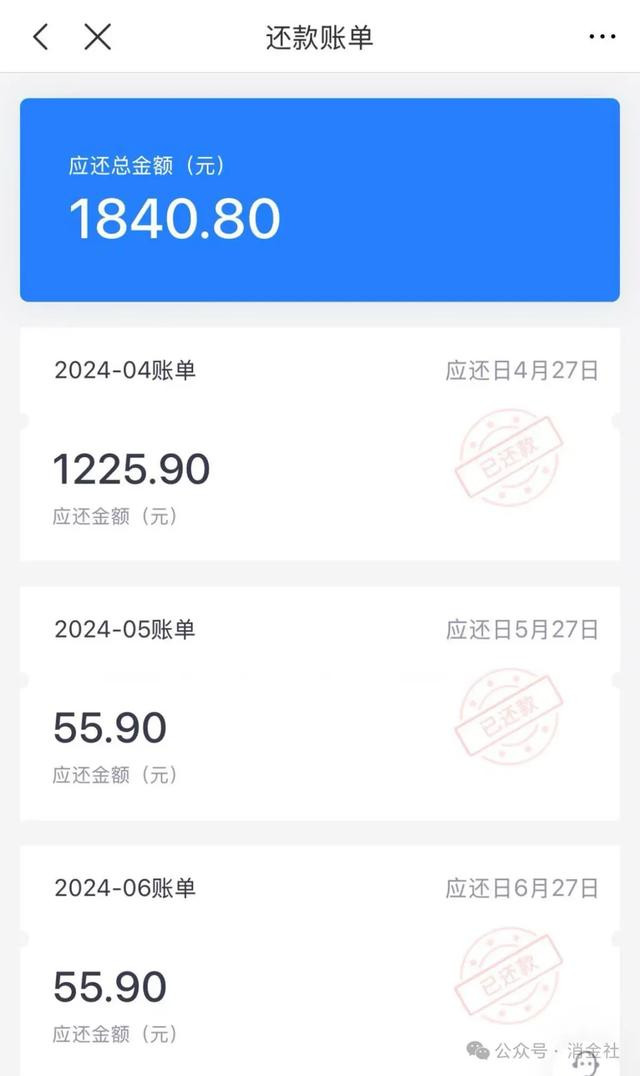Go back using the back arrow
Viewport: 640px width, 1076px height.
pos(41,36)
